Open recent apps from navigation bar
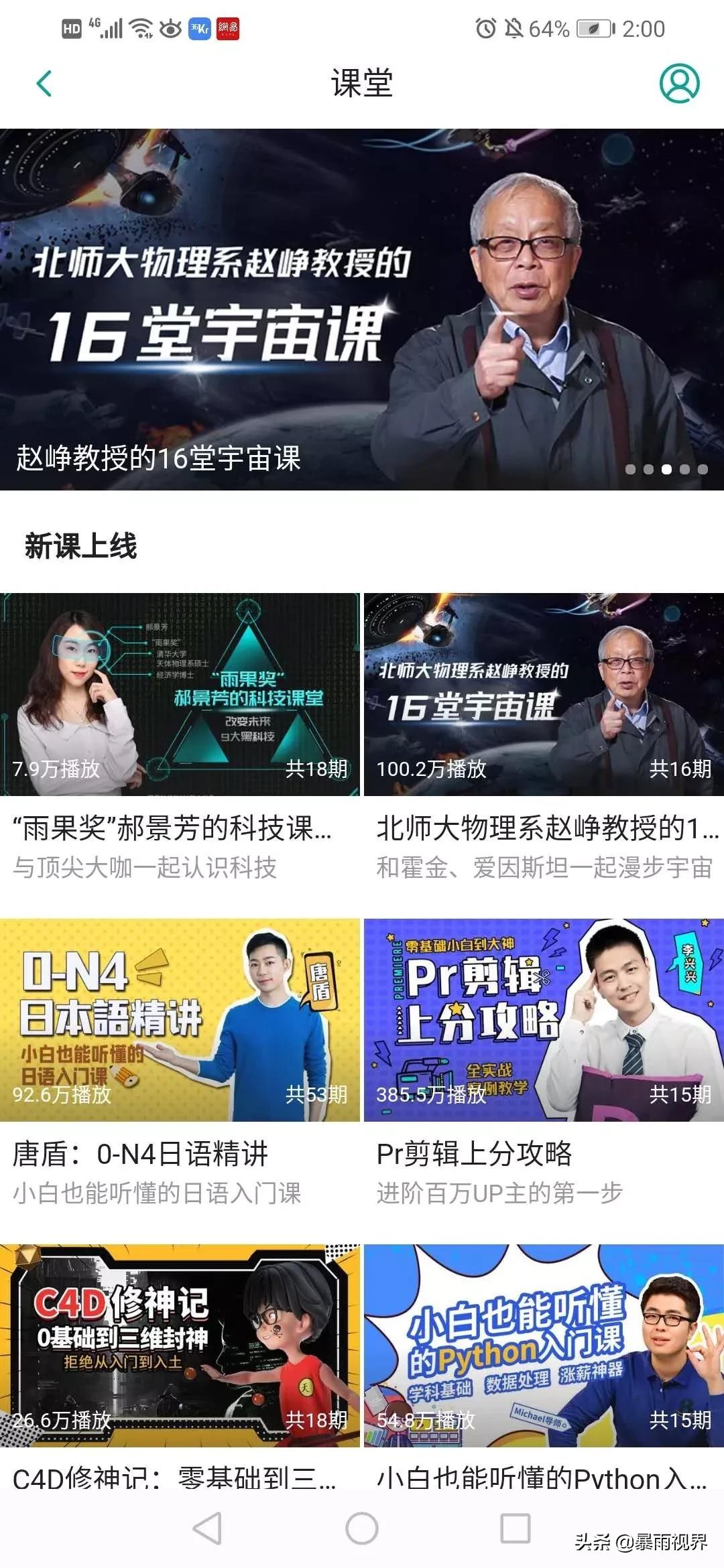 pyautogui.click(x=516, y=1528)
